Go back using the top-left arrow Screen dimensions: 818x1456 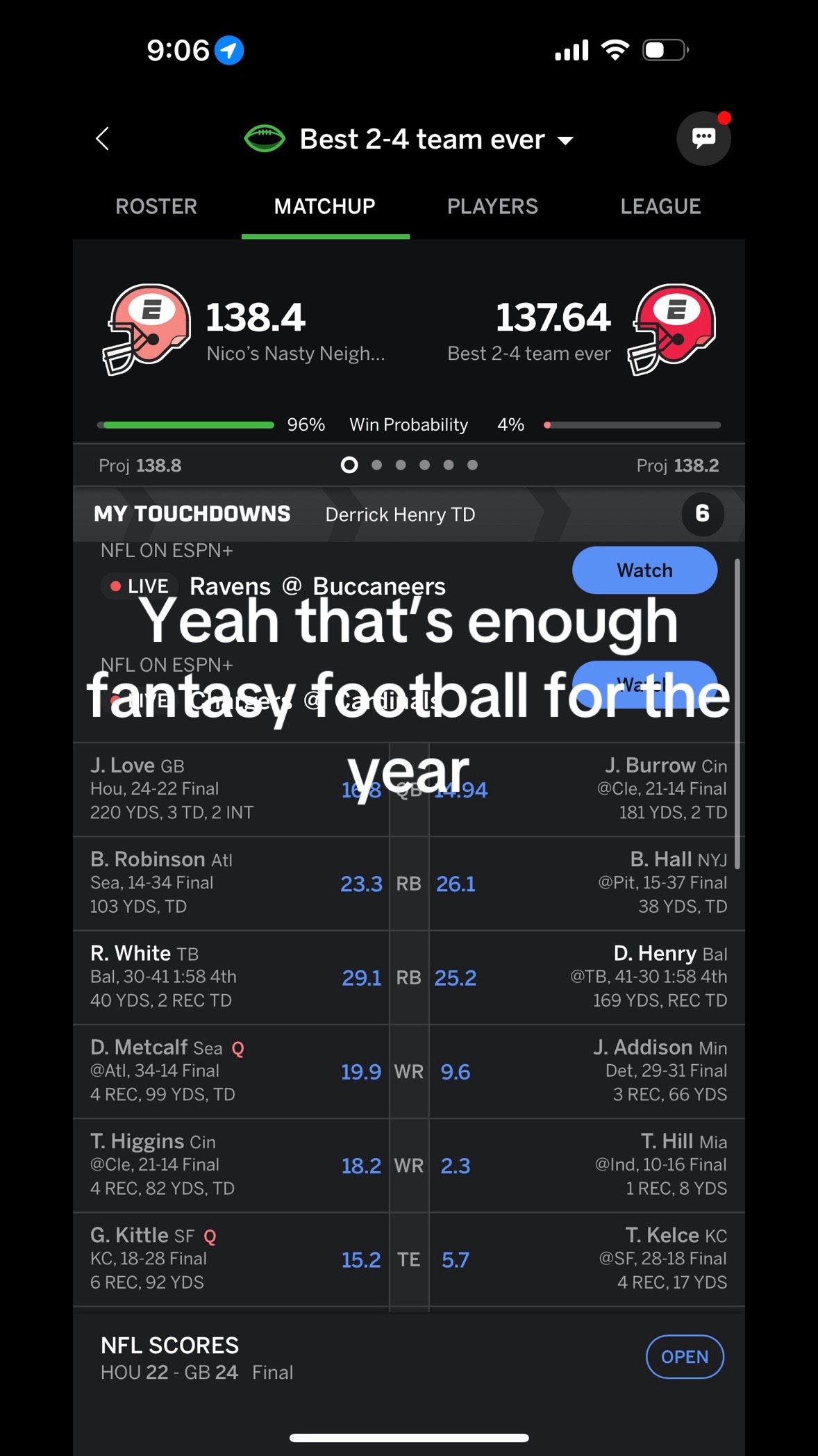point(103,139)
